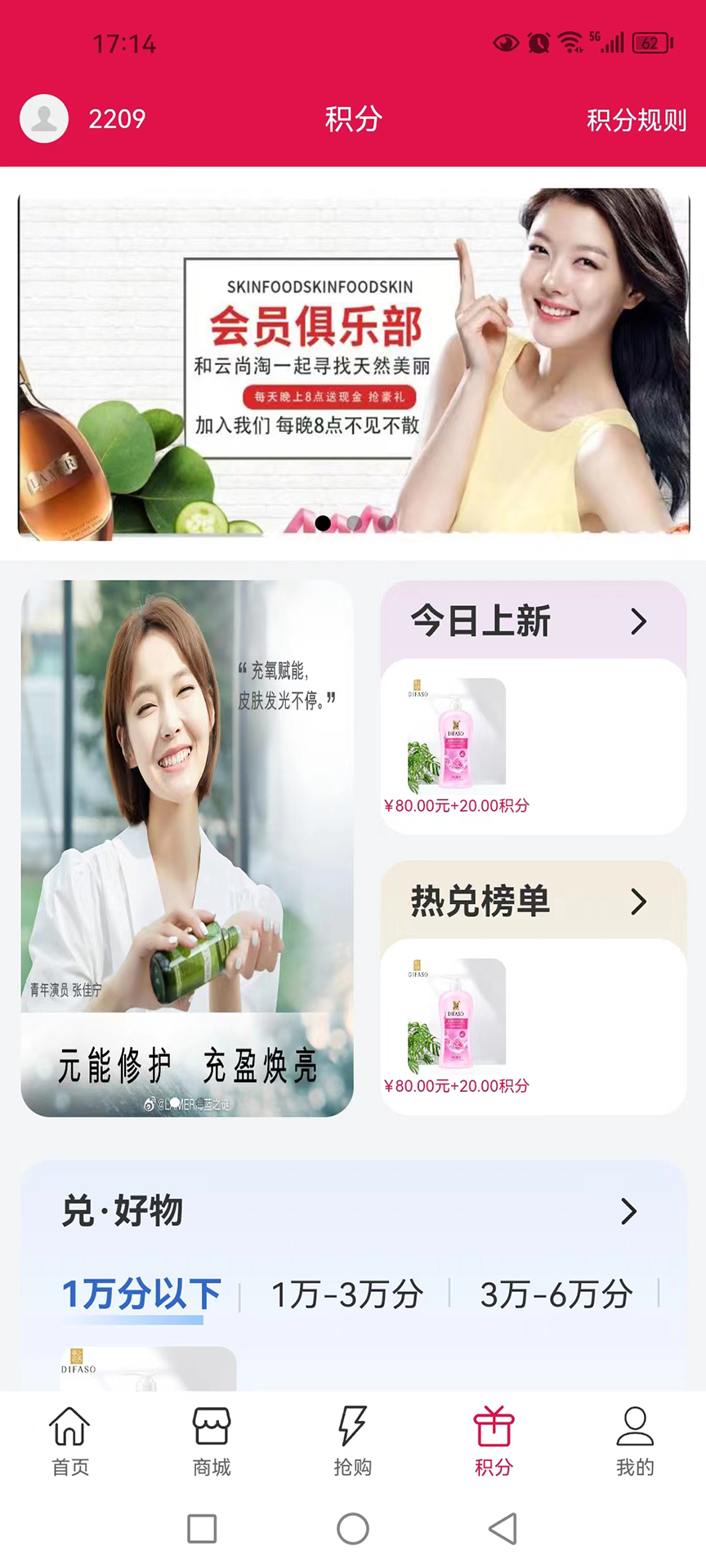Viewport: 706px width, 1568px height.
Task: Select the second carousel indicator dot
Action: coord(353,524)
